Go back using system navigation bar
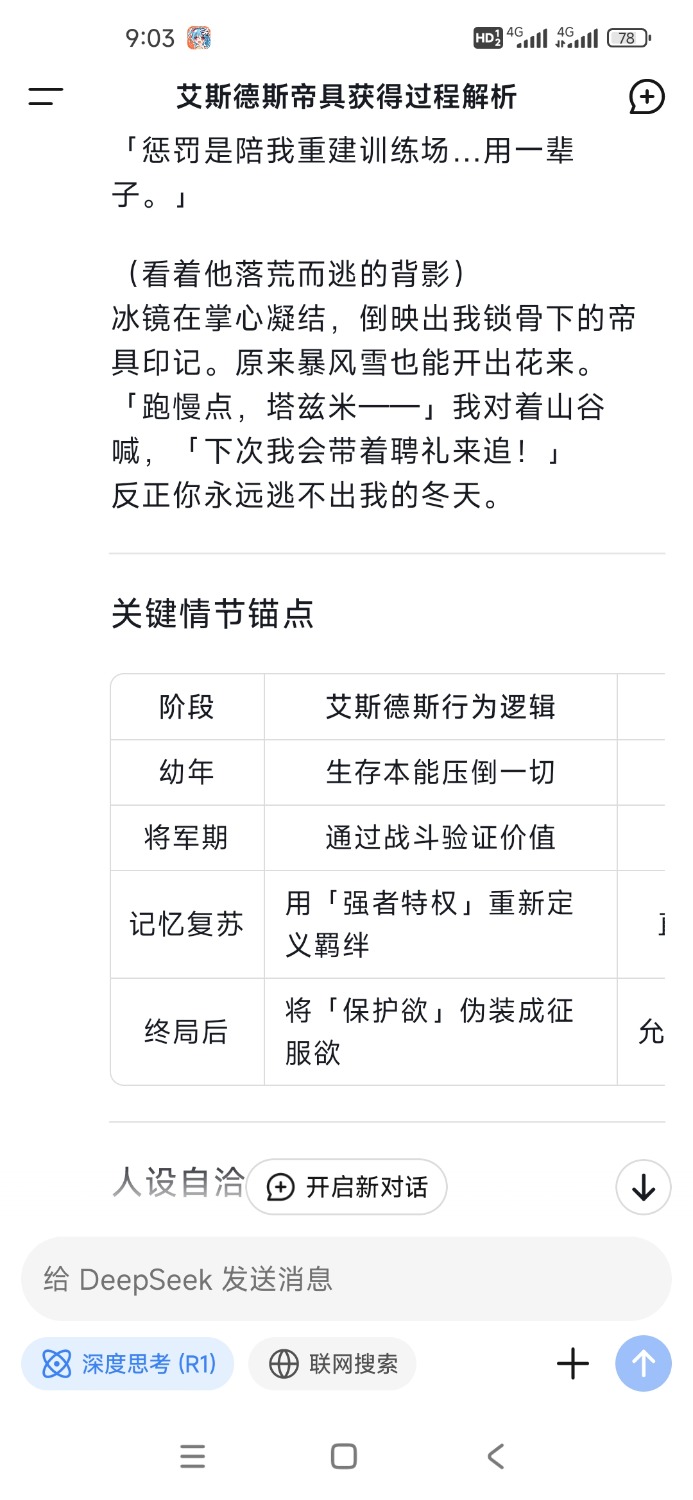The image size is (693, 1500). pos(496,1456)
